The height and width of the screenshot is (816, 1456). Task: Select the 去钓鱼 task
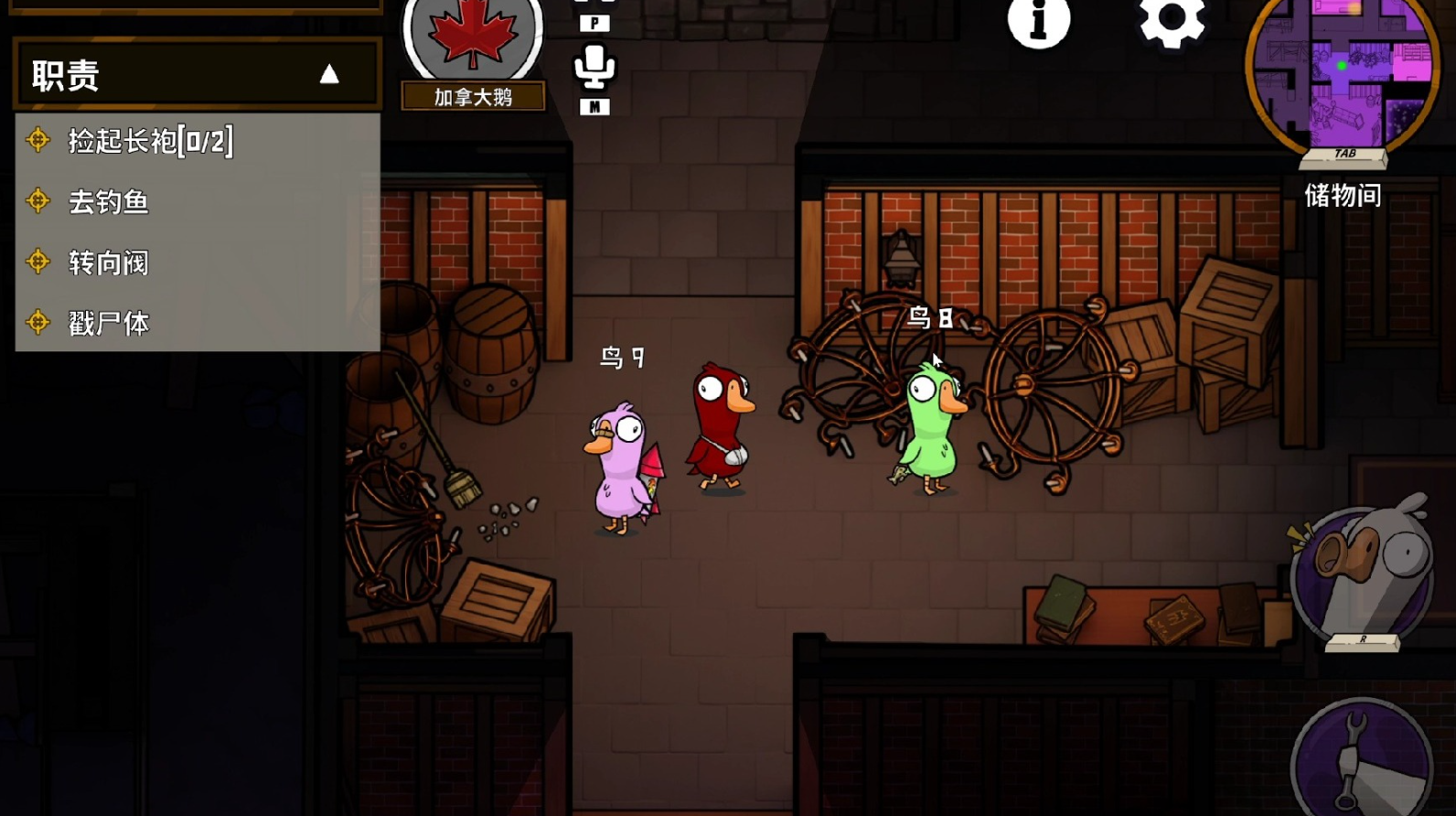click(x=109, y=201)
